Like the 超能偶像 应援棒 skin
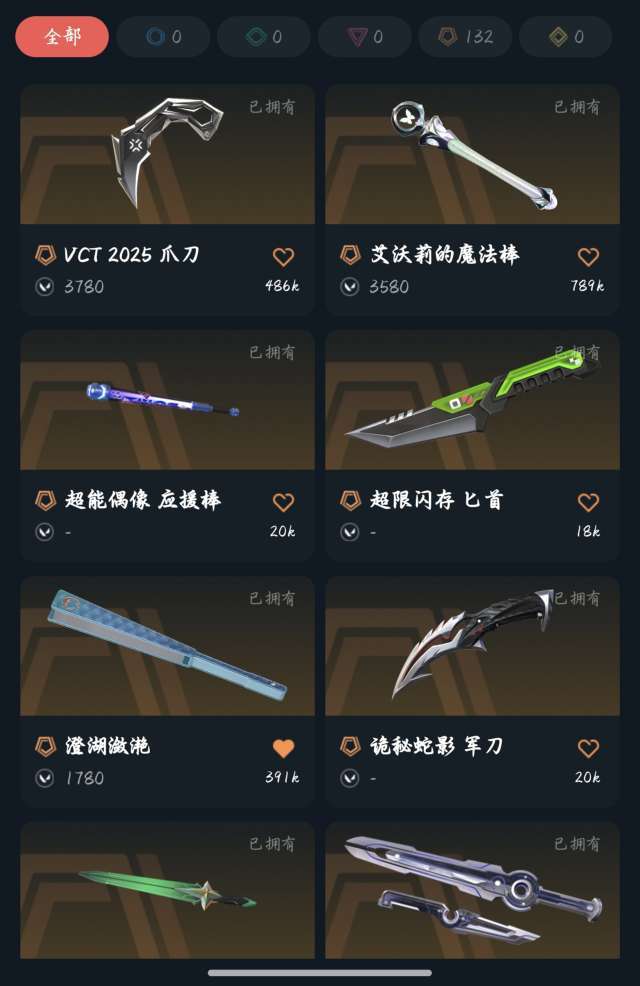640x986 pixels. point(284,502)
